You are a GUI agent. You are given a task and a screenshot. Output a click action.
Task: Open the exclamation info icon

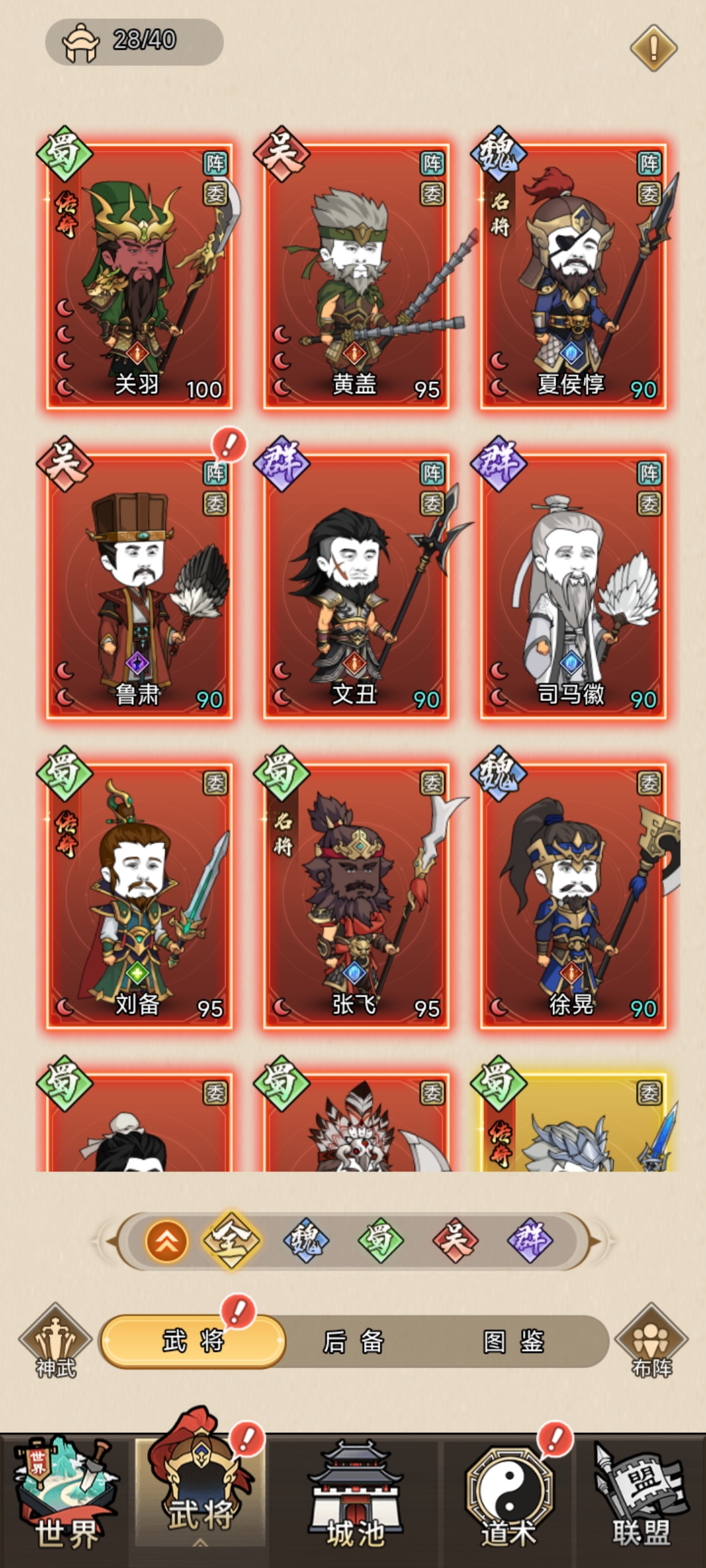pyautogui.click(x=653, y=48)
